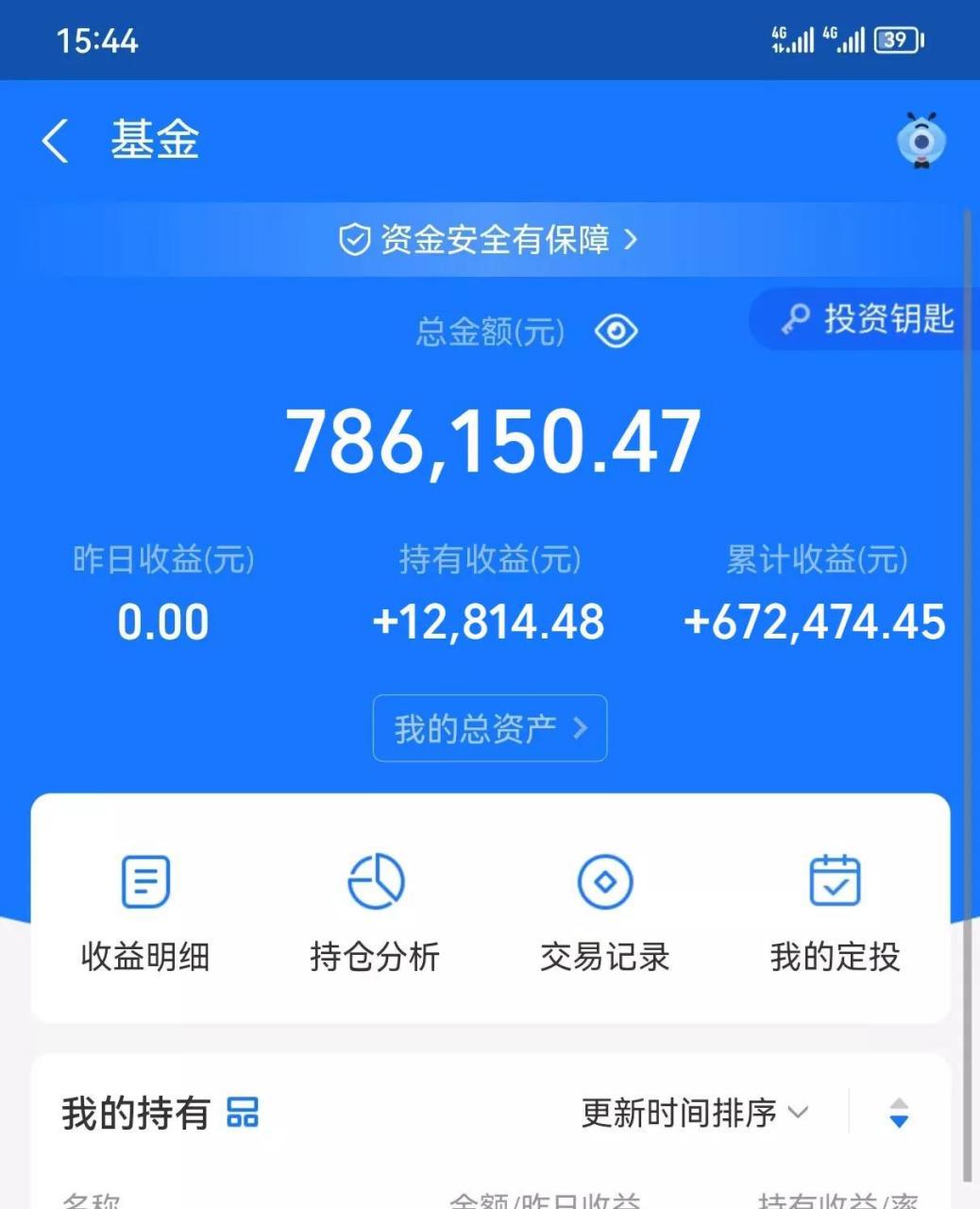The image size is (980, 1209).
Task: Expand 资金安全有保障 with its chevron
Action: 631,240
